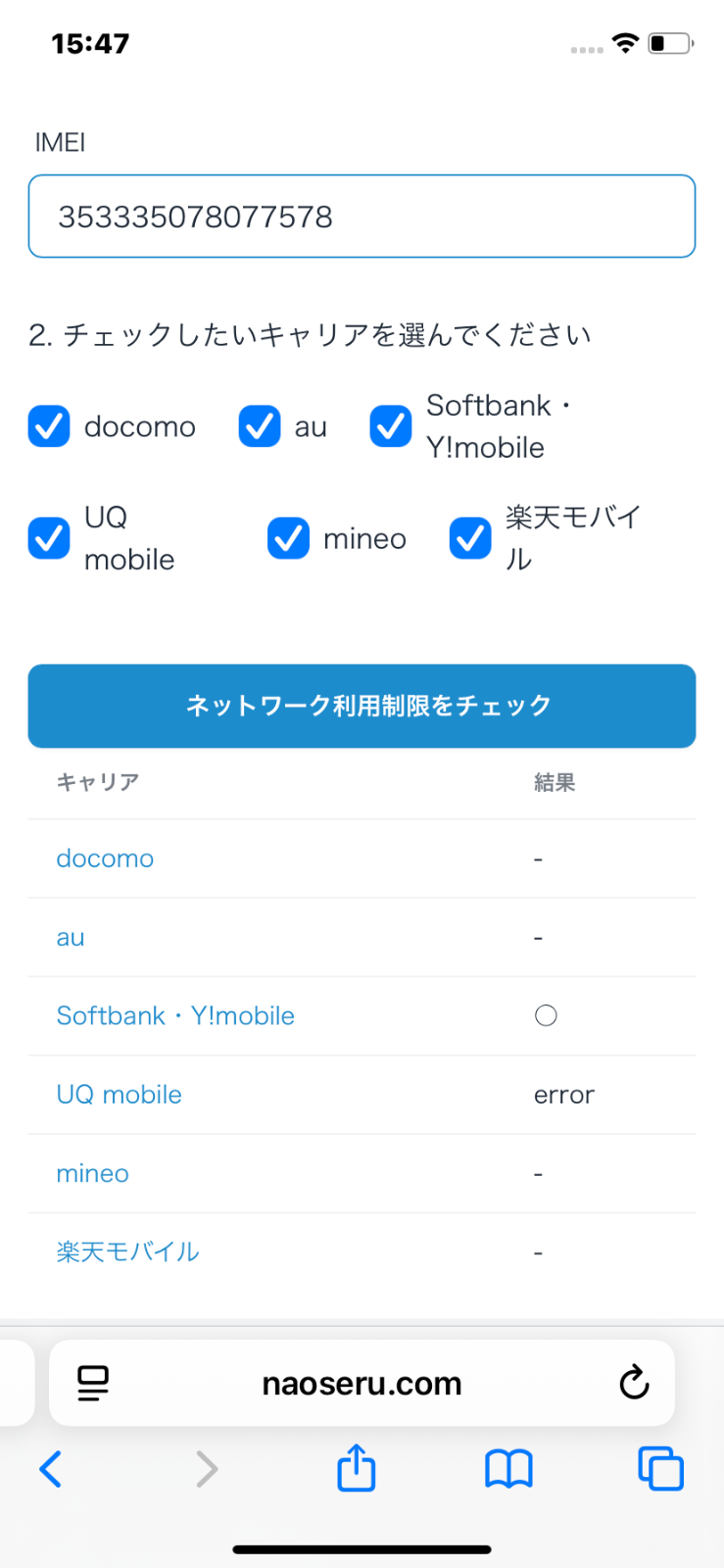Uncheck the docomo checkbox
Image resolution: width=724 pixels, height=1568 pixels.
[x=49, y=426]
